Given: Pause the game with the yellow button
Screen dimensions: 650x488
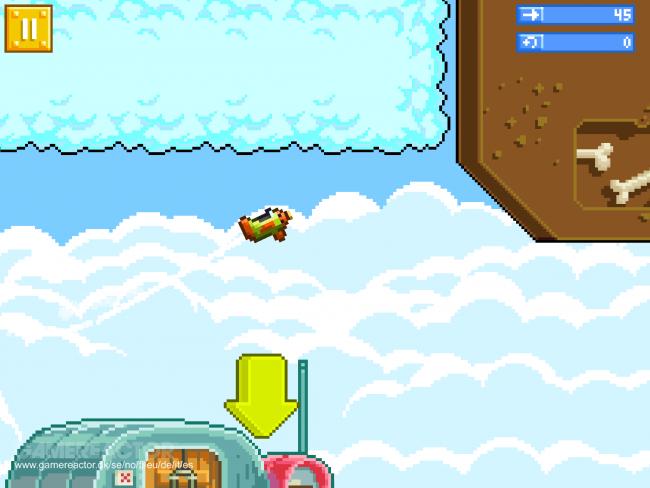Looking at the screenshot, I should pos(28,27).
